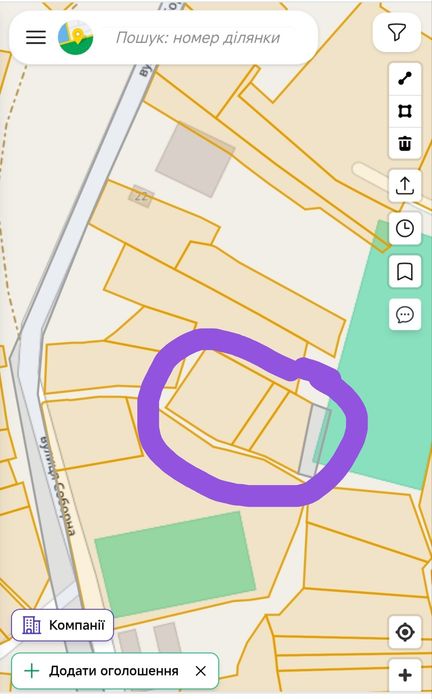432x699 pixels.
Task: Center map on my location
Action: tap(405, 632)
